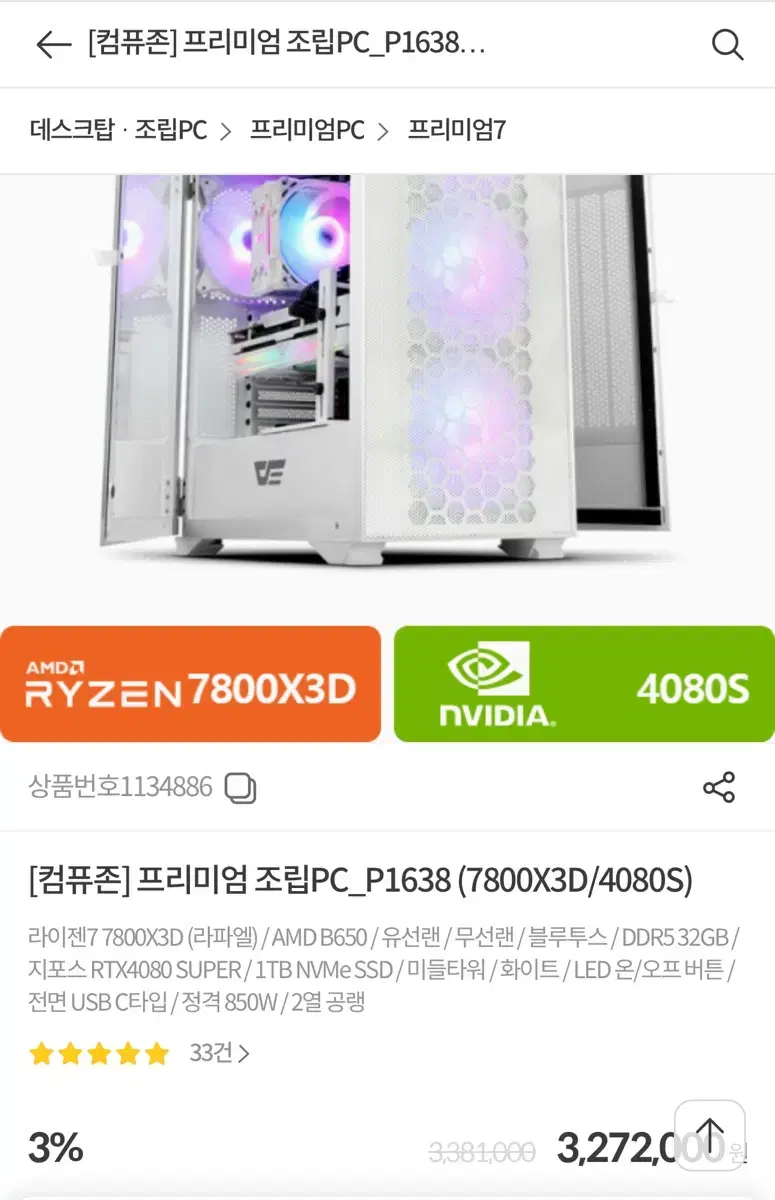This screenshot has width=775, height=1200.
Task: Tap the scroll-to-top arrow button
Action: click(711, 1135)
